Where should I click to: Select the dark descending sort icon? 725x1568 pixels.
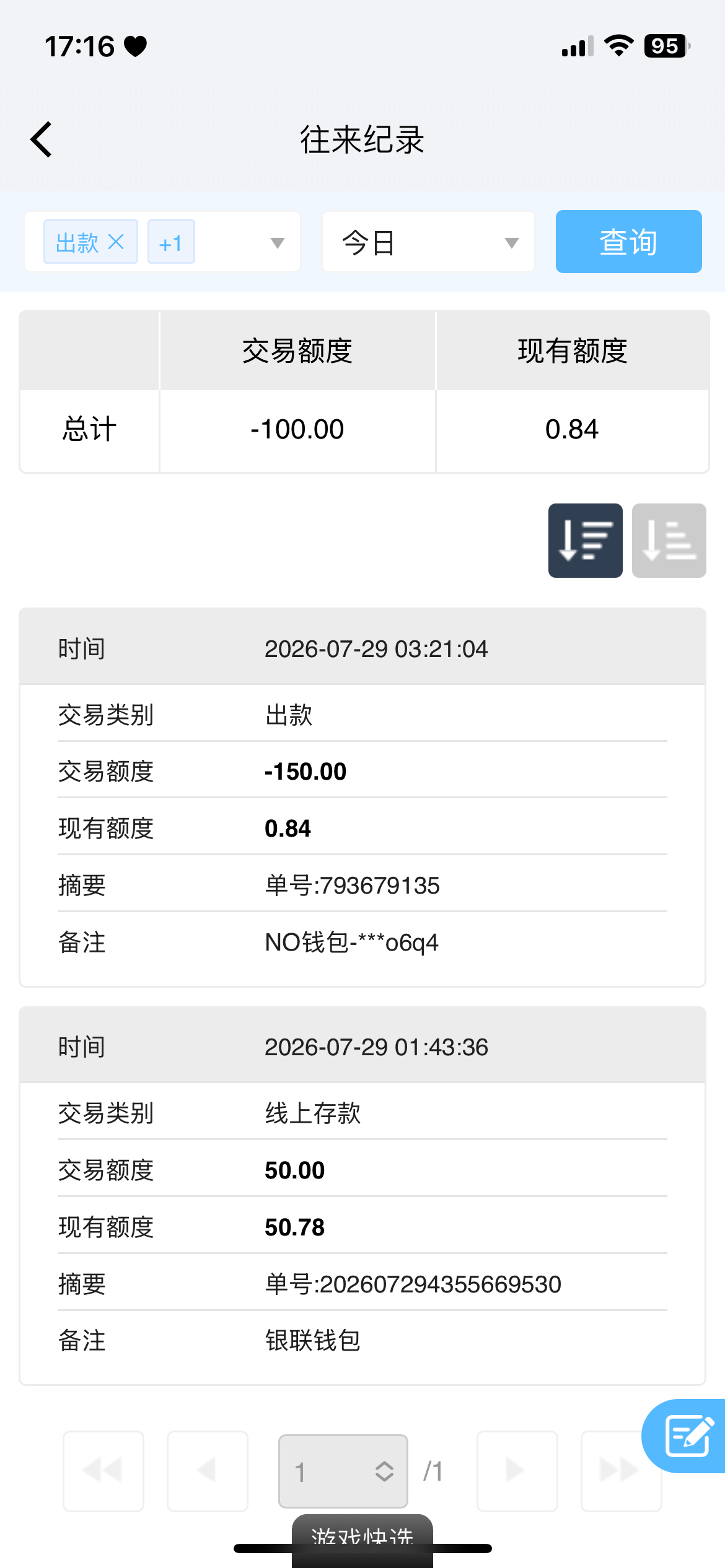(x=585, y=541)
